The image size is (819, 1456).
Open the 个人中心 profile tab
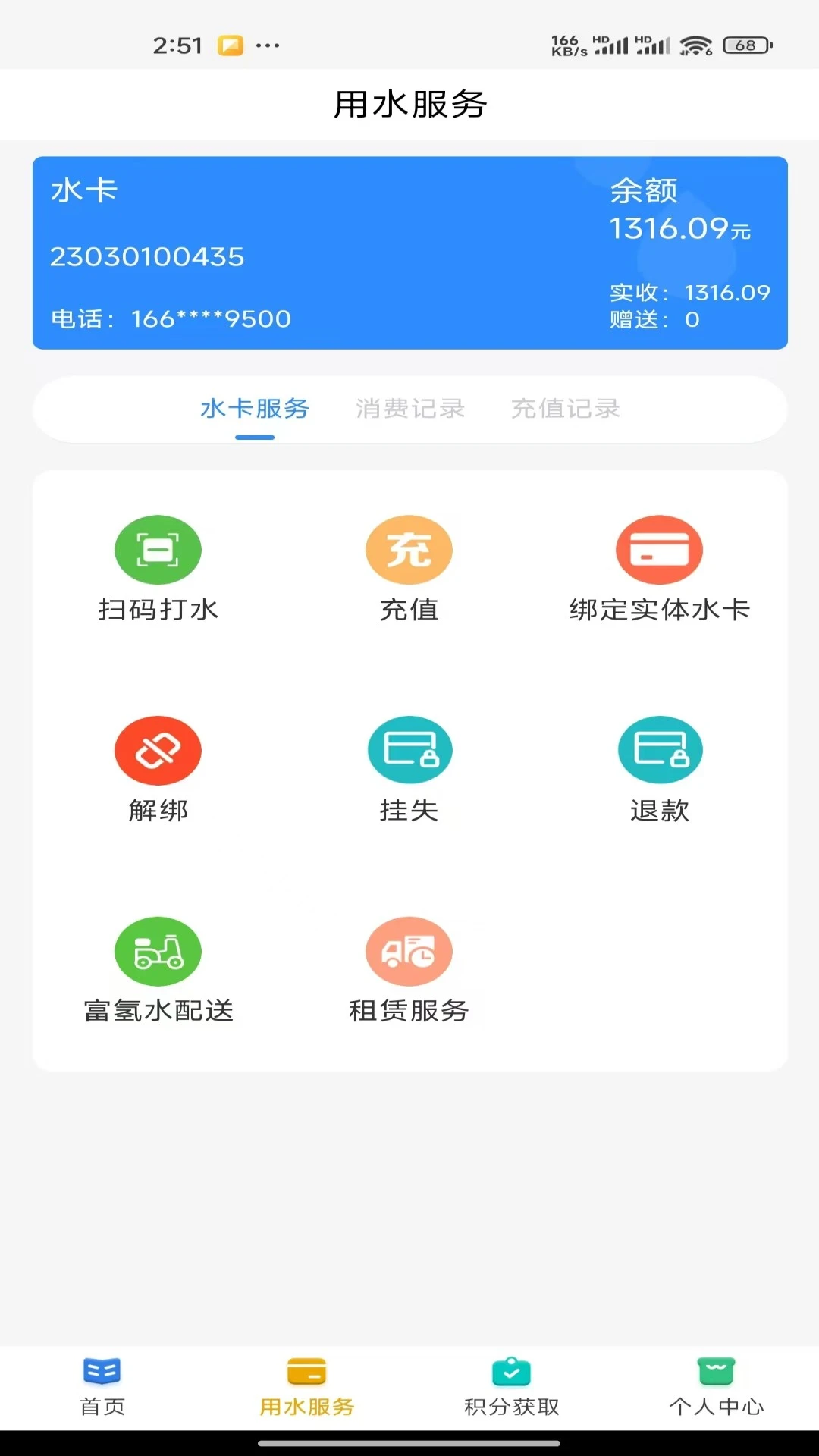coord(716,1387)
